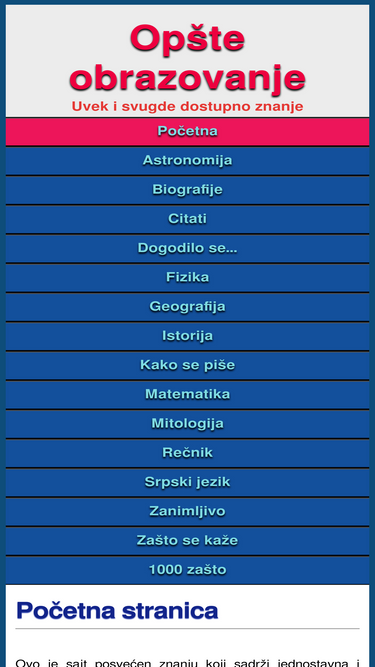Image resolution: width=375 pixels, height=667 pixels.
Task: Open the Srpski jezik section
Action: (188, 483)
